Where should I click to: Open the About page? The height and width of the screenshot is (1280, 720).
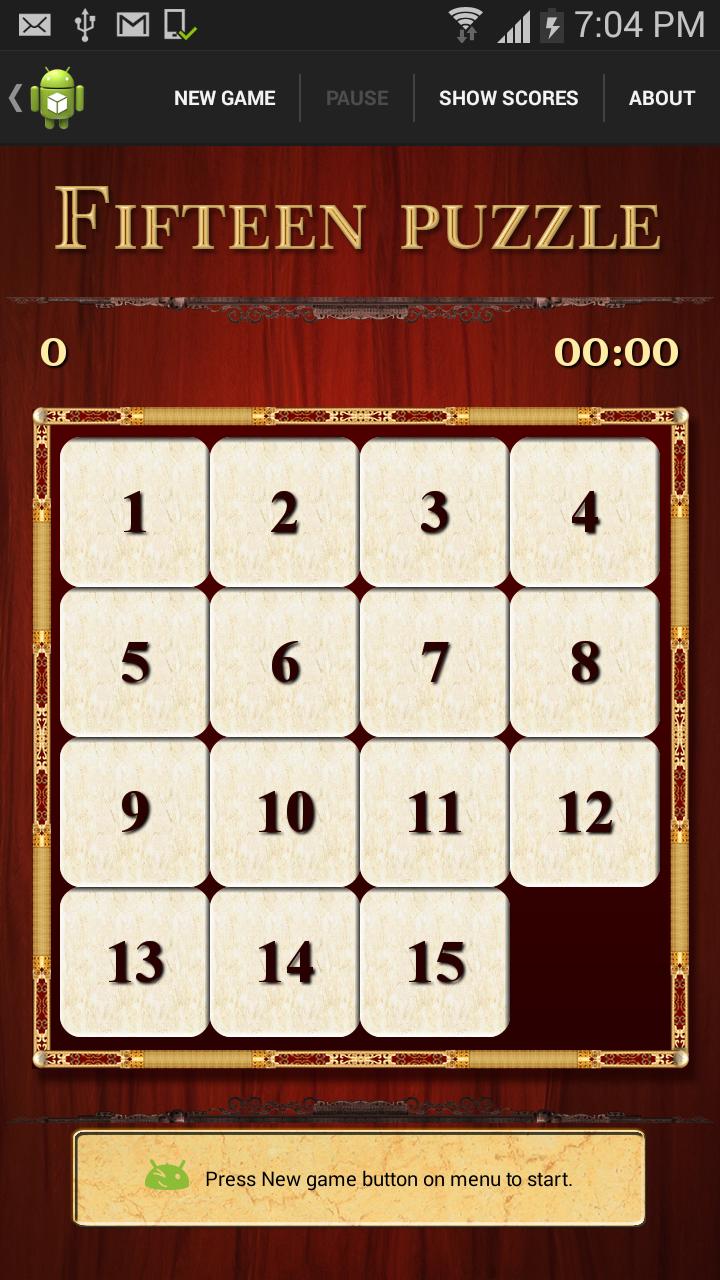click(661, 98)
